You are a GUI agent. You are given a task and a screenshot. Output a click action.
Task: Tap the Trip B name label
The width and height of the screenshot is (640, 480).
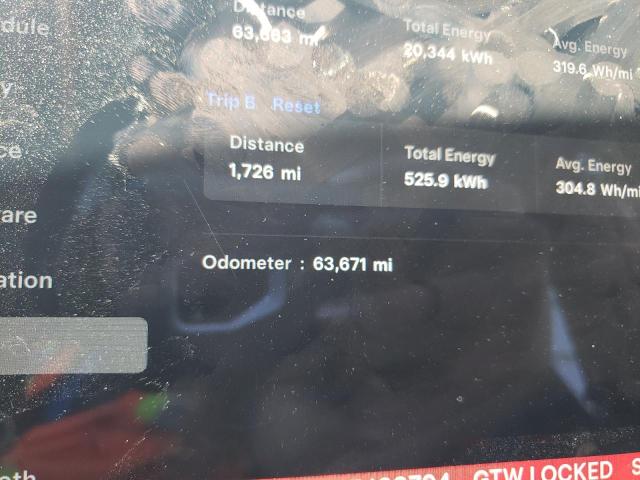[x=231, y=101]
